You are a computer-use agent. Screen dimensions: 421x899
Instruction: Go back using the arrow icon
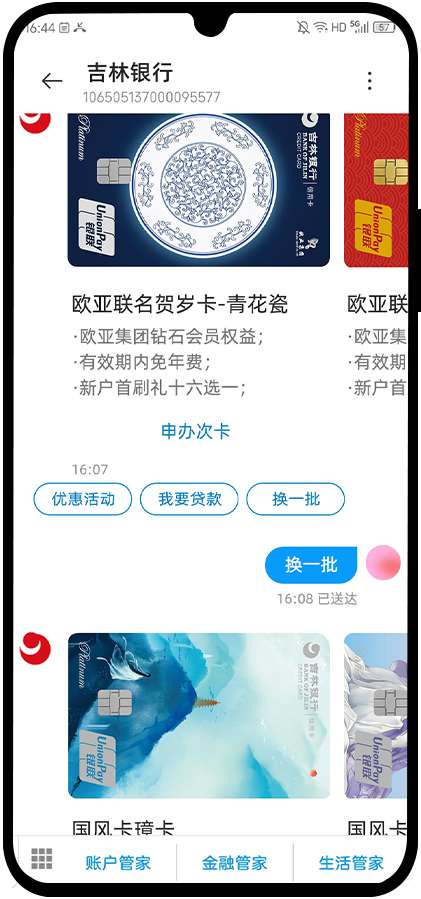tap(52, 81)
